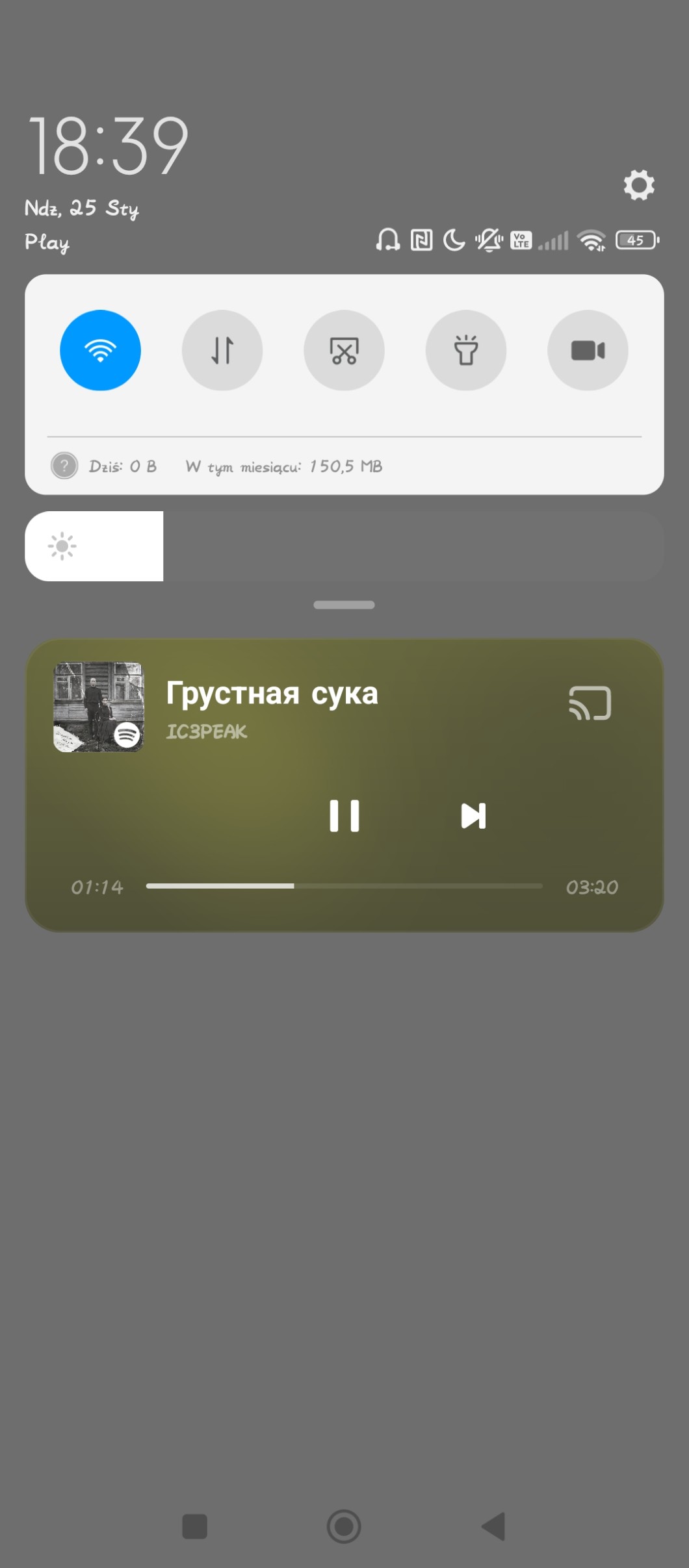The image size is (689, 1568).
Task: Turn off the Wi-Fi quick toggle
Action: (100, 350)
